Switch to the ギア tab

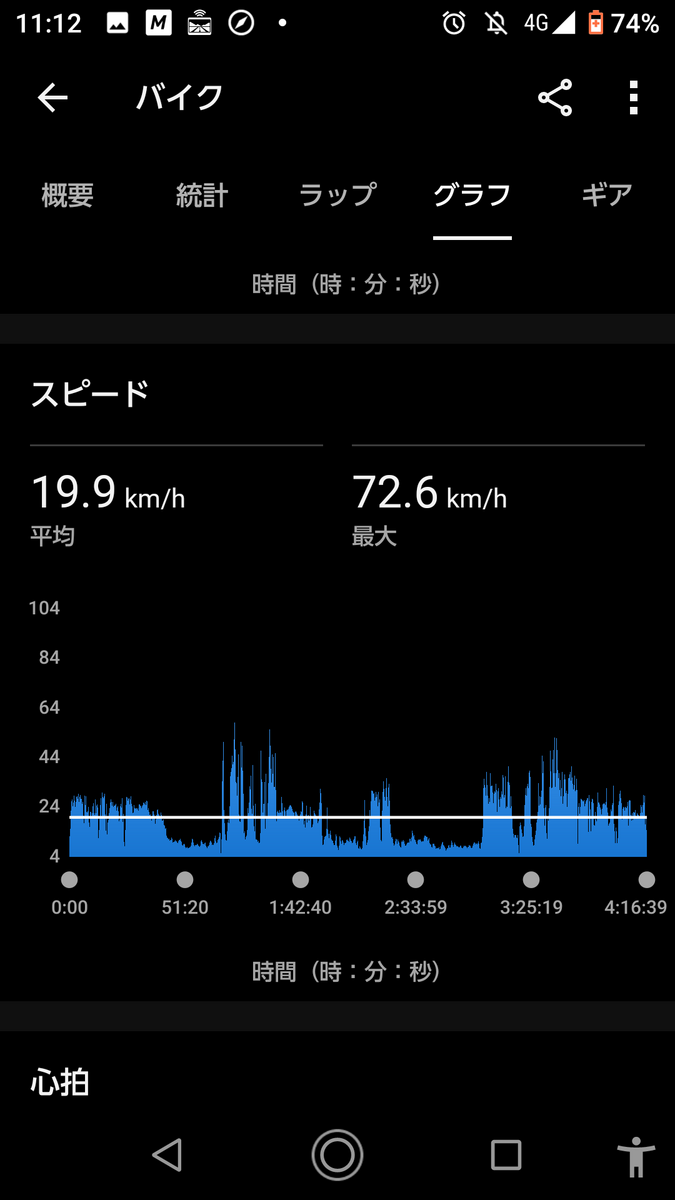pos(607,194)
